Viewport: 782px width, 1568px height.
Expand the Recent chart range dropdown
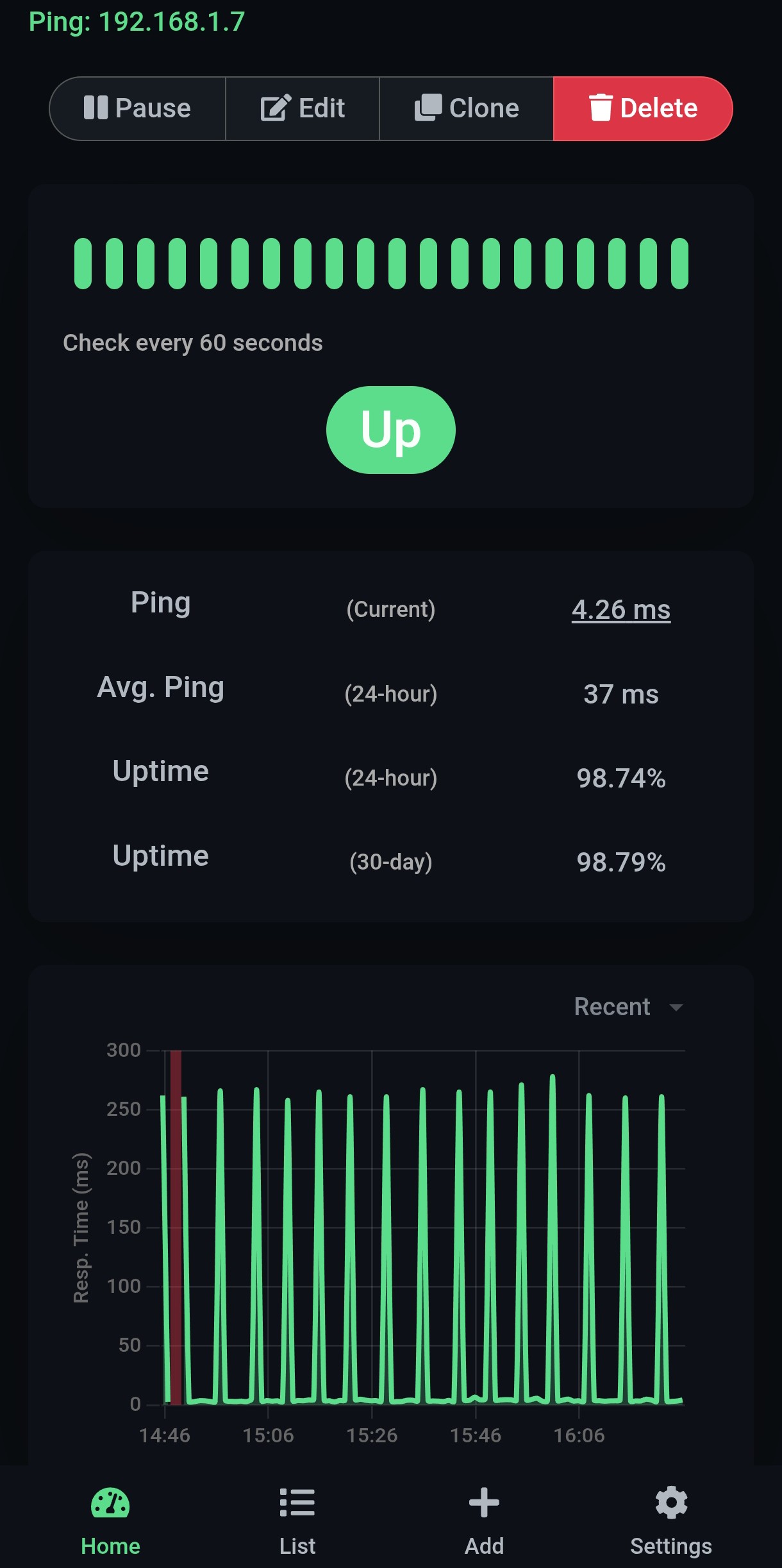[629, 1007]
